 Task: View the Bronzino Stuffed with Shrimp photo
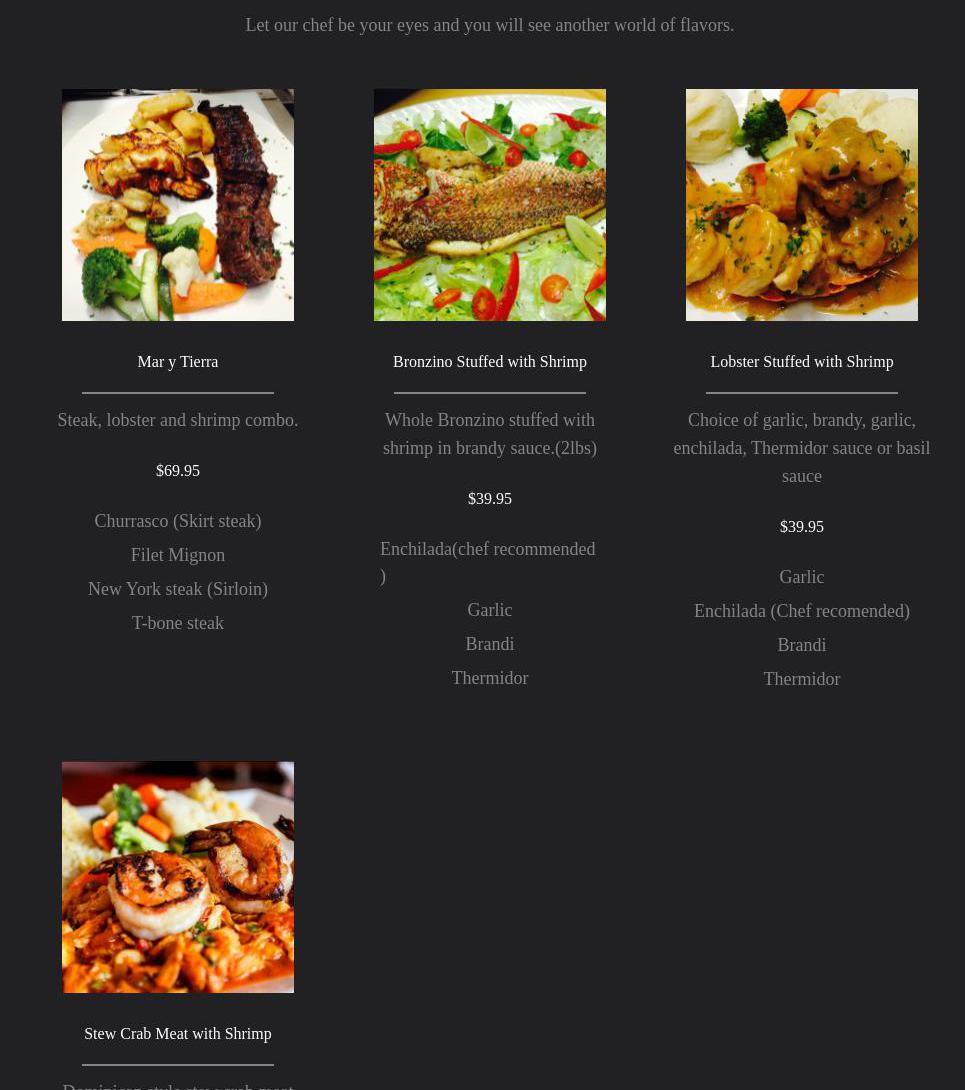click(x=490, y=205)
